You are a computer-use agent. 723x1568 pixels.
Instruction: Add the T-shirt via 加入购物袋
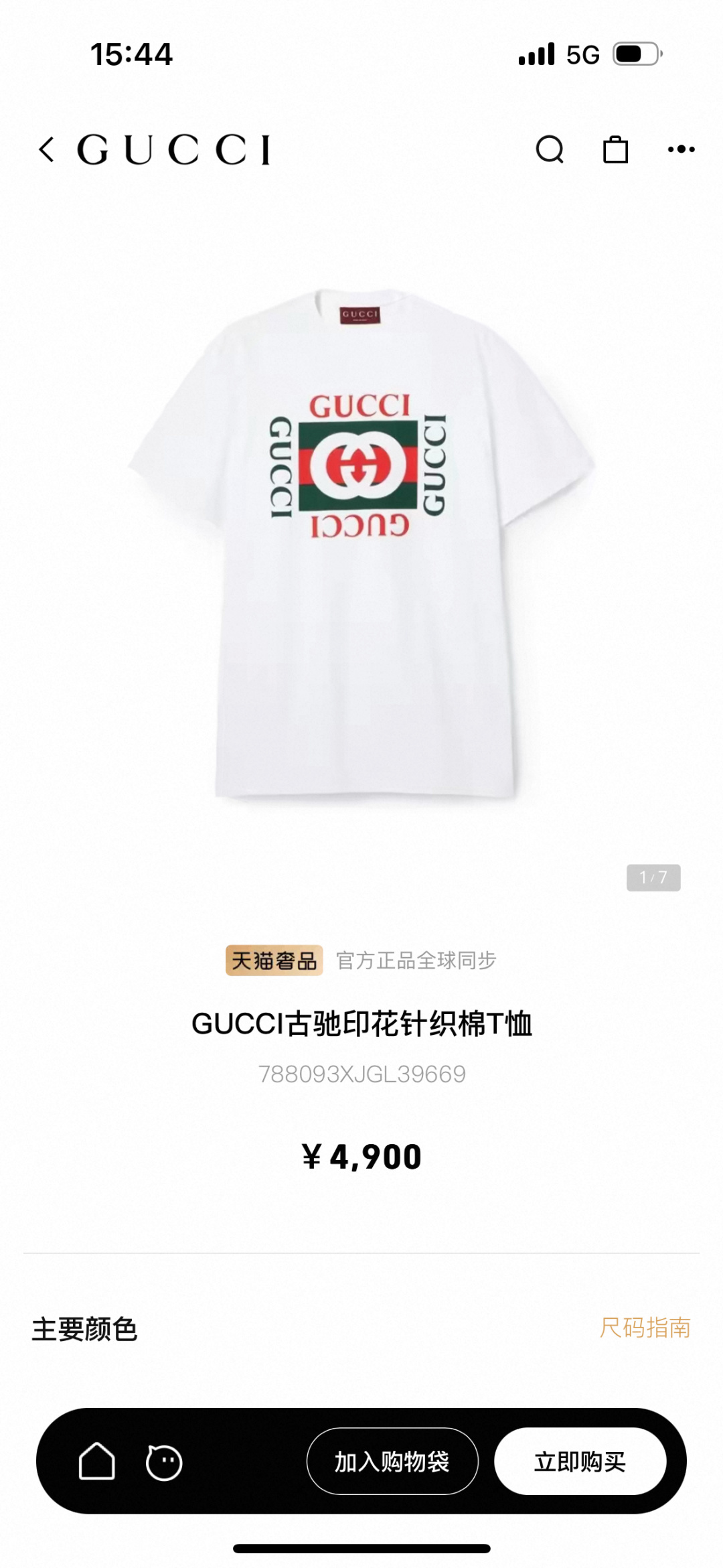pyautogui.click(x=392, y=1462)
